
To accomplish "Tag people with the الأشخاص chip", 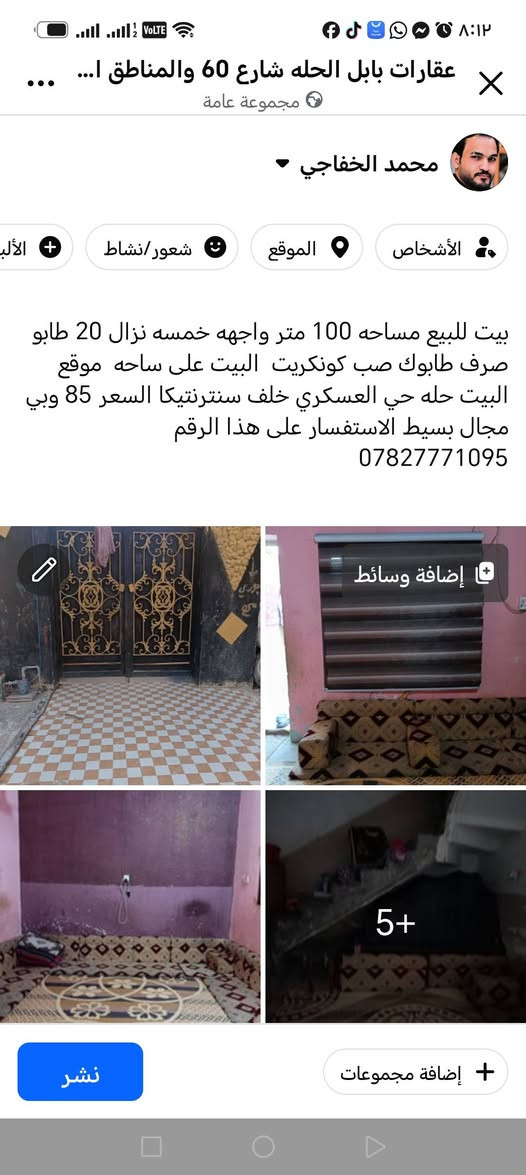I will (441, 247).
